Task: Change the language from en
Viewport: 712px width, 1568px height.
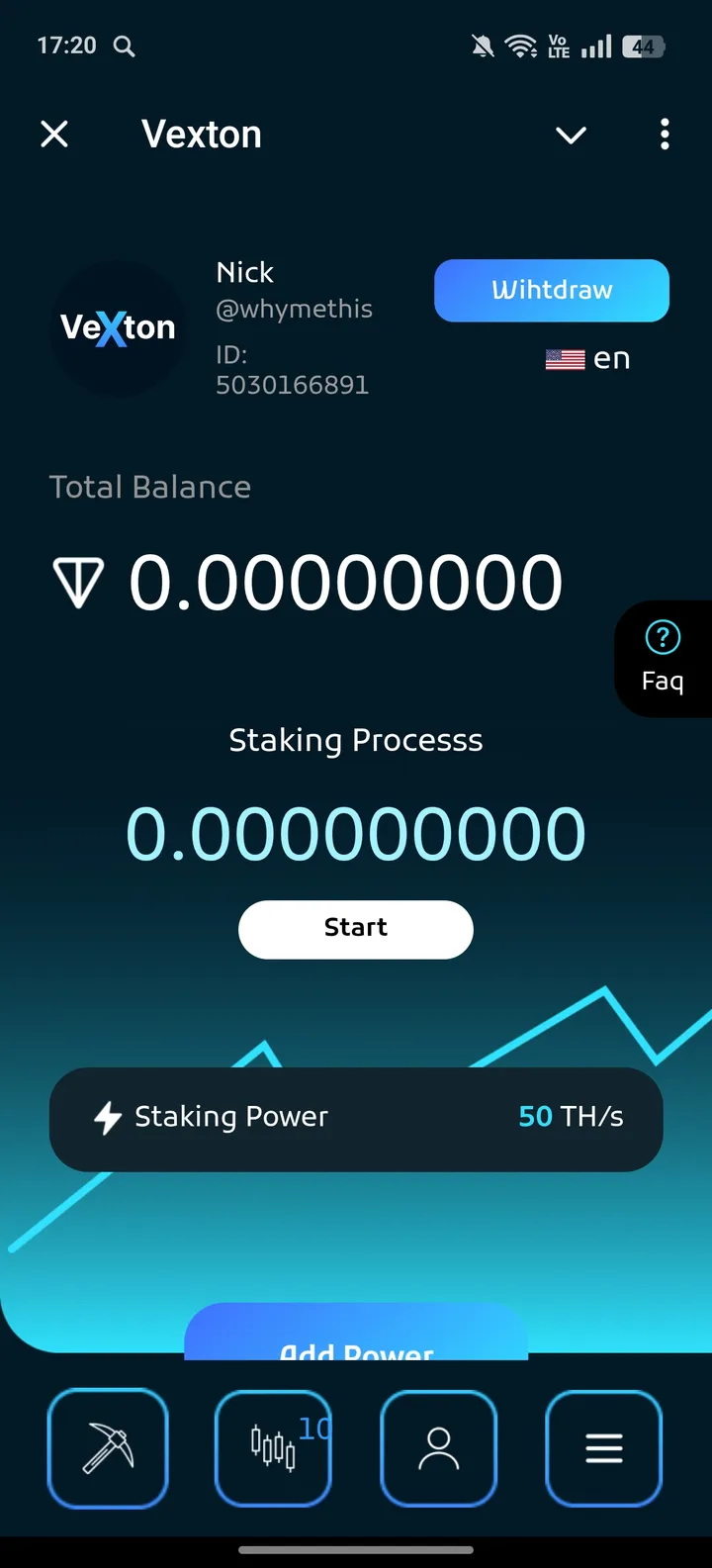Action: (588, 359)
